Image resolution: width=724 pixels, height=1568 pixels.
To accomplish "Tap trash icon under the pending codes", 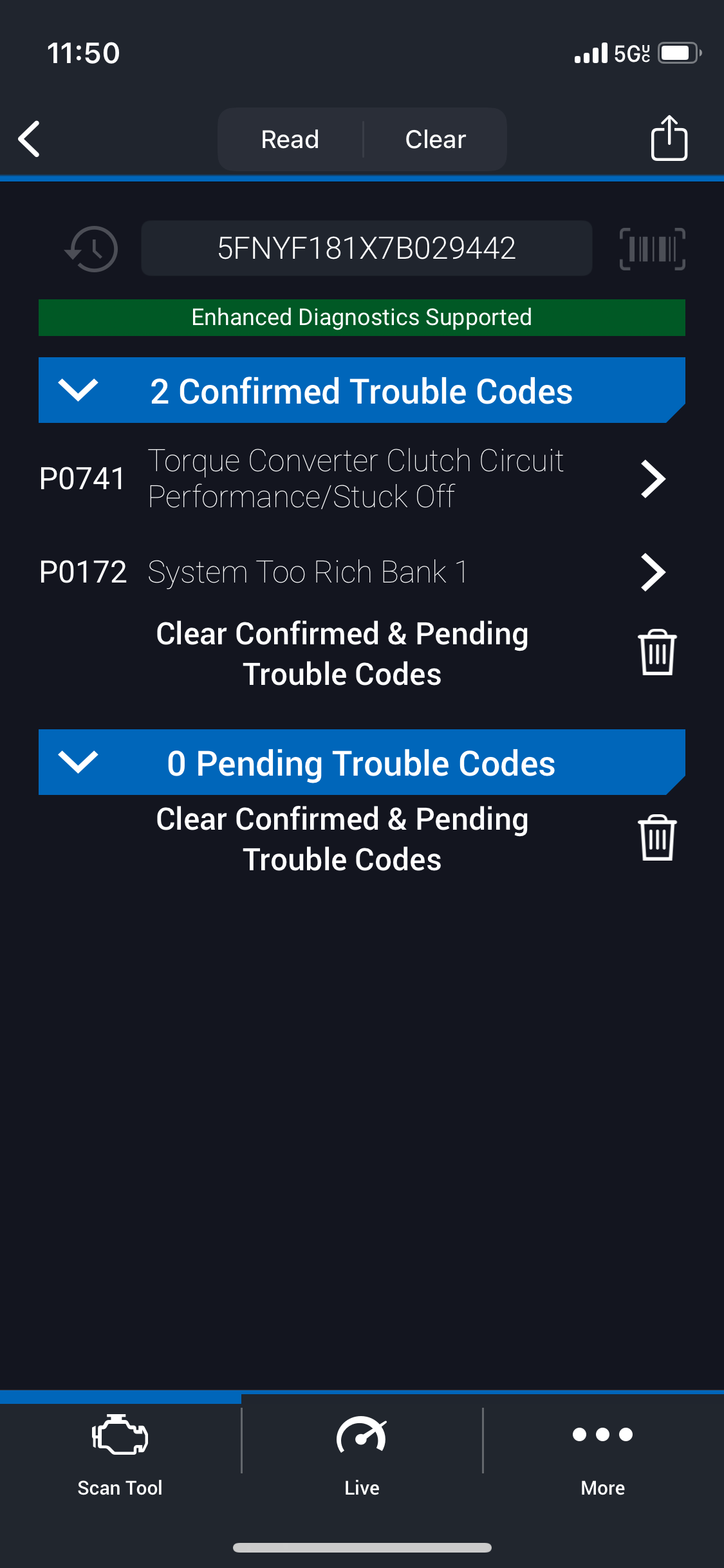I will 657,838.
